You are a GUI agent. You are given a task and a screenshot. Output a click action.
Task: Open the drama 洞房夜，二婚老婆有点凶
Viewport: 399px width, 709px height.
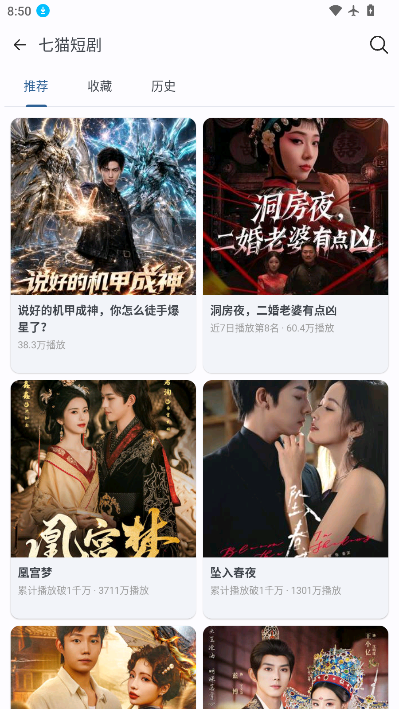click(x=295, y=245)
